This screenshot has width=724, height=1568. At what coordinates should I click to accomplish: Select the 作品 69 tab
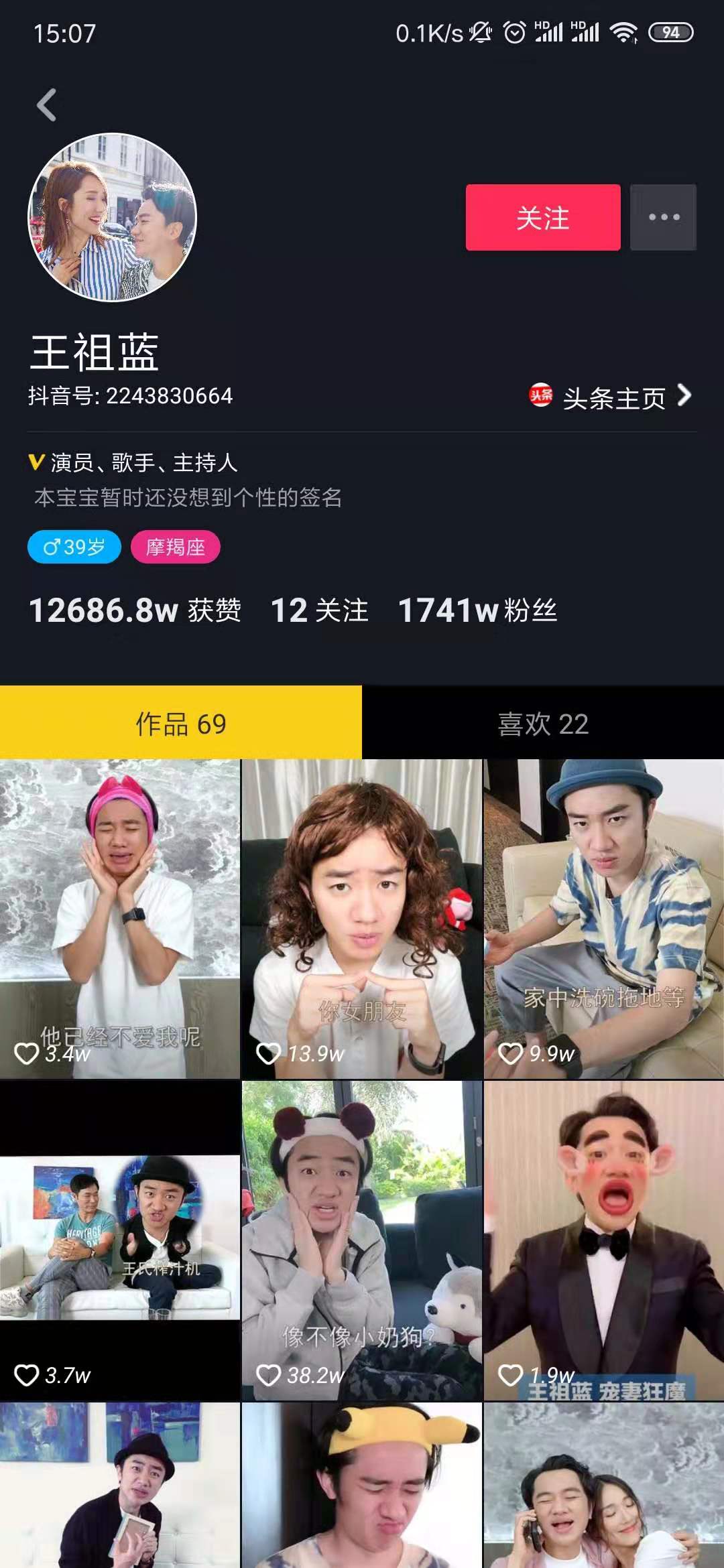(181, 724)
